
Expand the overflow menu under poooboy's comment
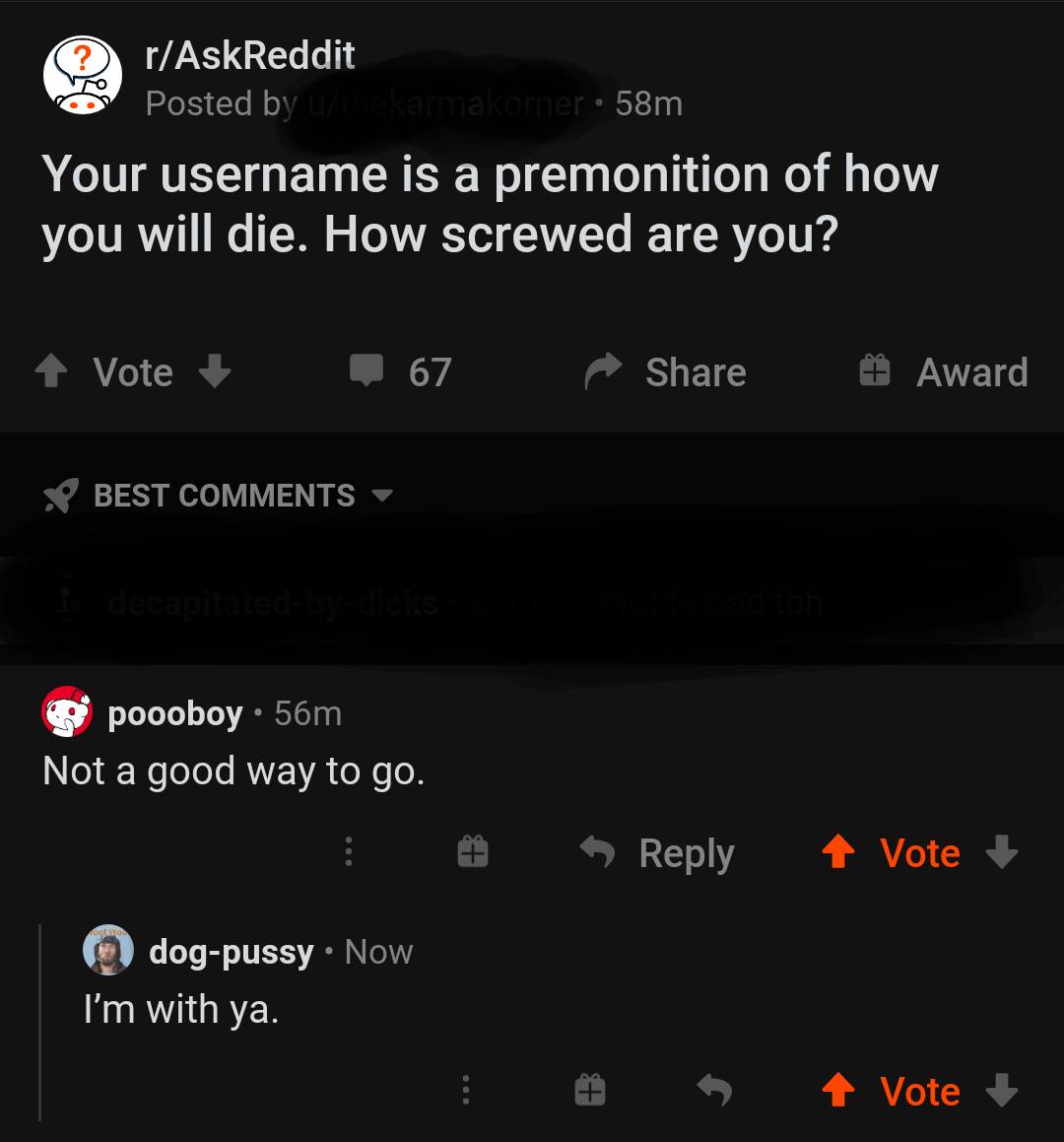[x=348, y=852]
